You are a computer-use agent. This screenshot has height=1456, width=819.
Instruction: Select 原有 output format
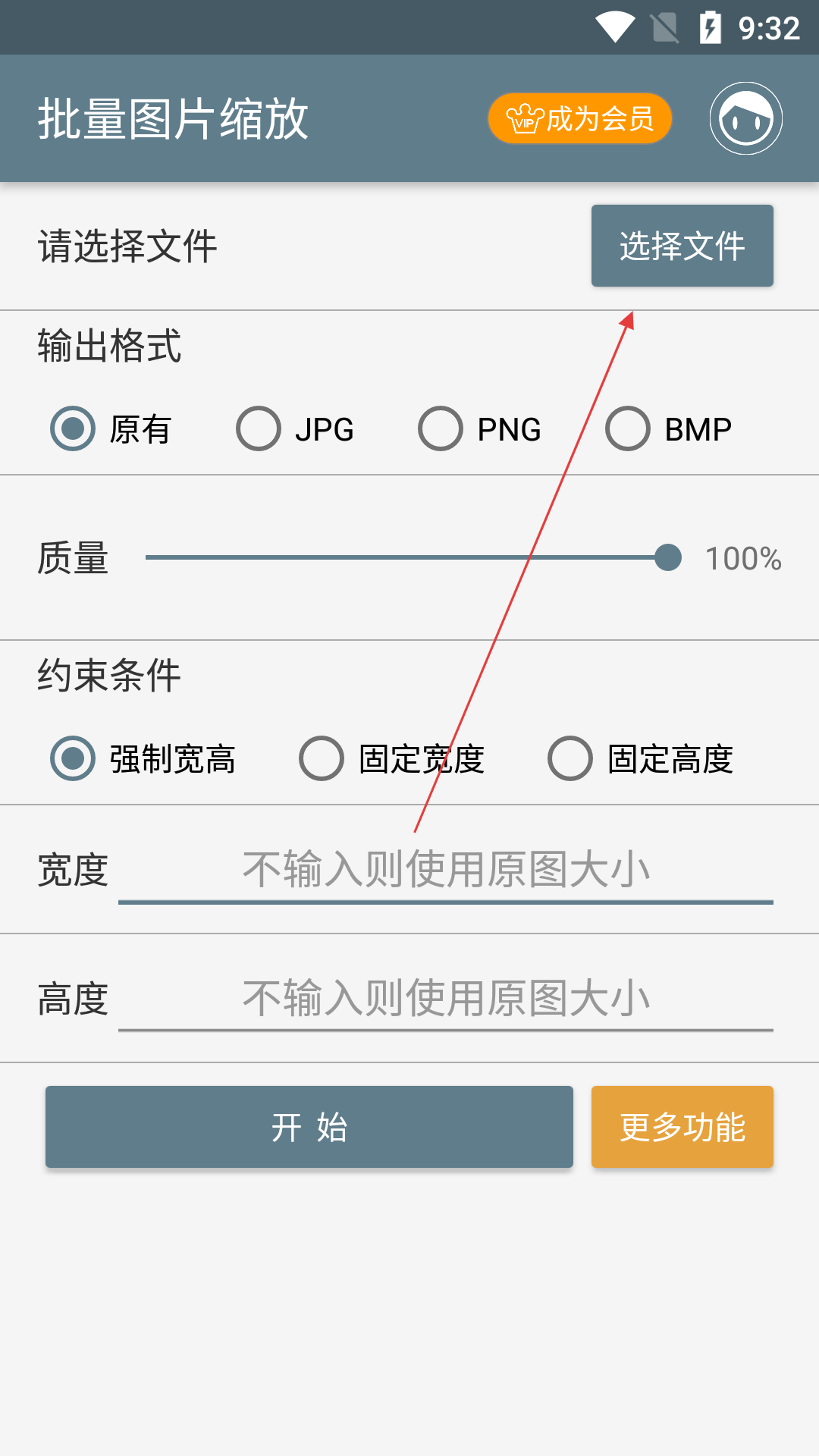click(111, 429)
